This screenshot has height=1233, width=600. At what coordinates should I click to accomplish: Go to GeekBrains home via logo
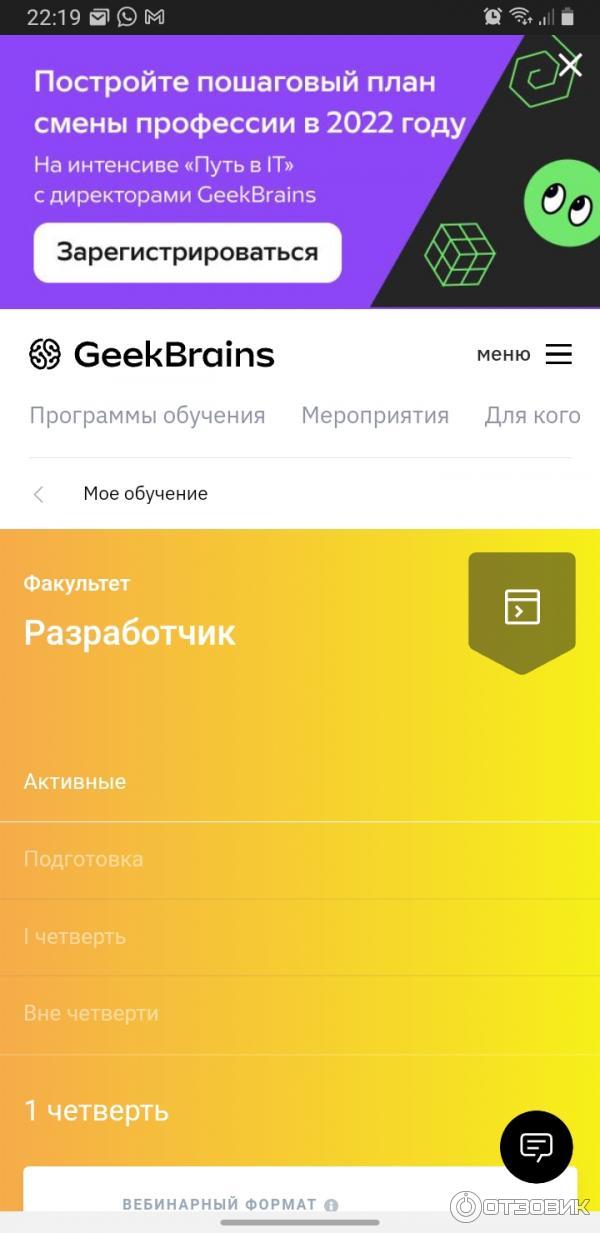tap(151, 354)
